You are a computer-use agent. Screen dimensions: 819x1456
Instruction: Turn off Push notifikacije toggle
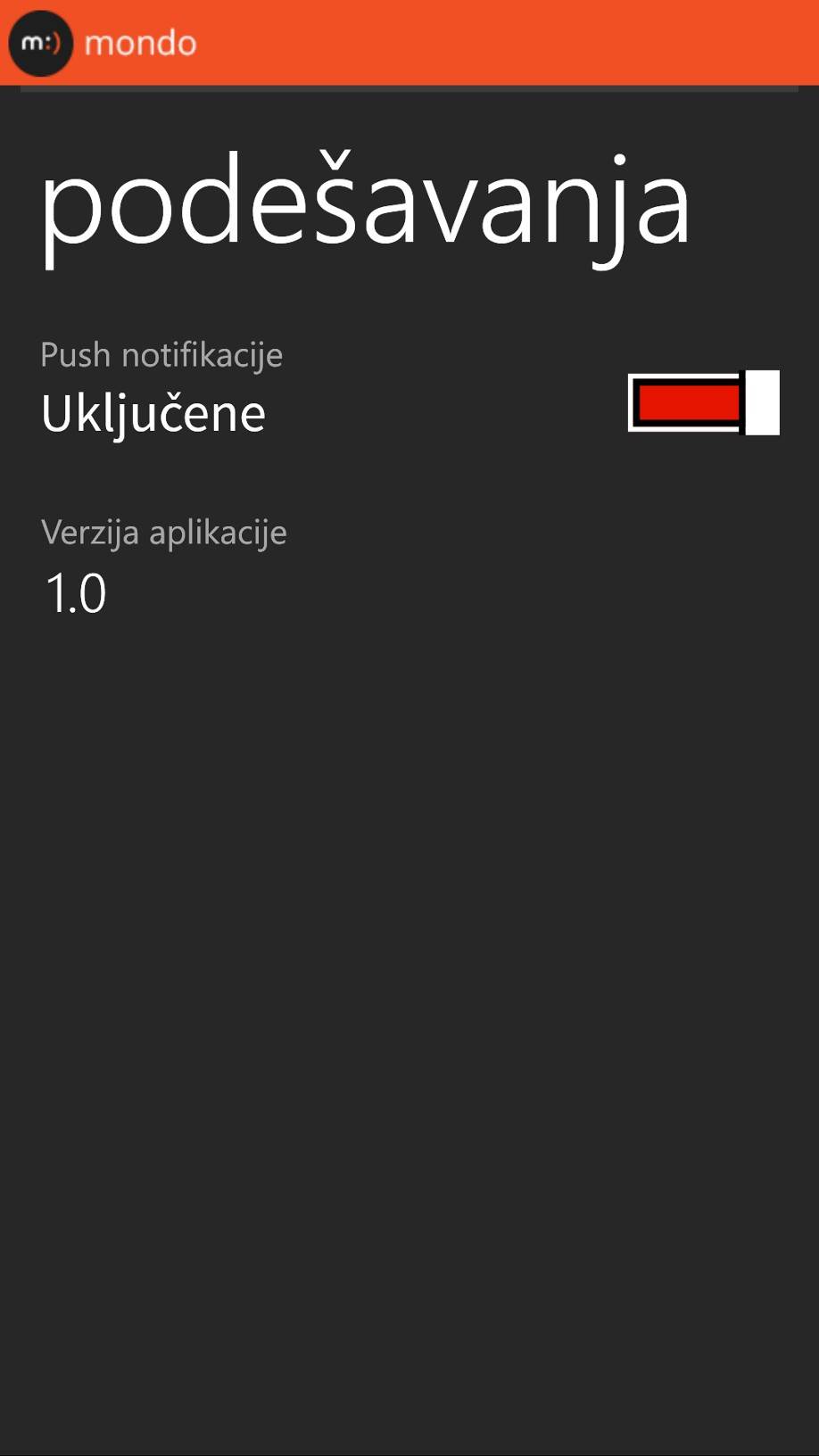[703, 402]
